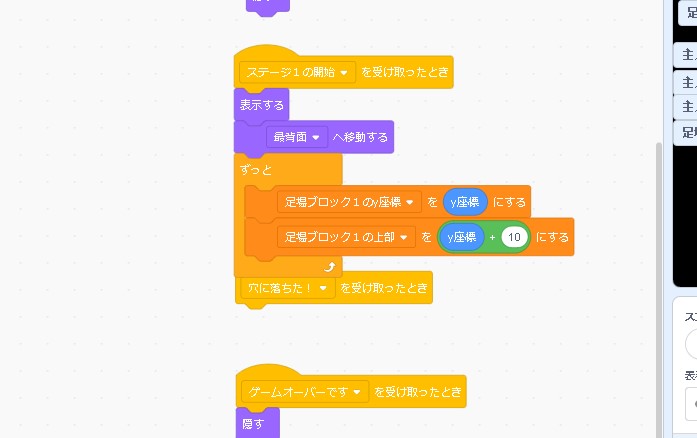
Task: Run the 表示する block
Action: click(x=259, y=104)
